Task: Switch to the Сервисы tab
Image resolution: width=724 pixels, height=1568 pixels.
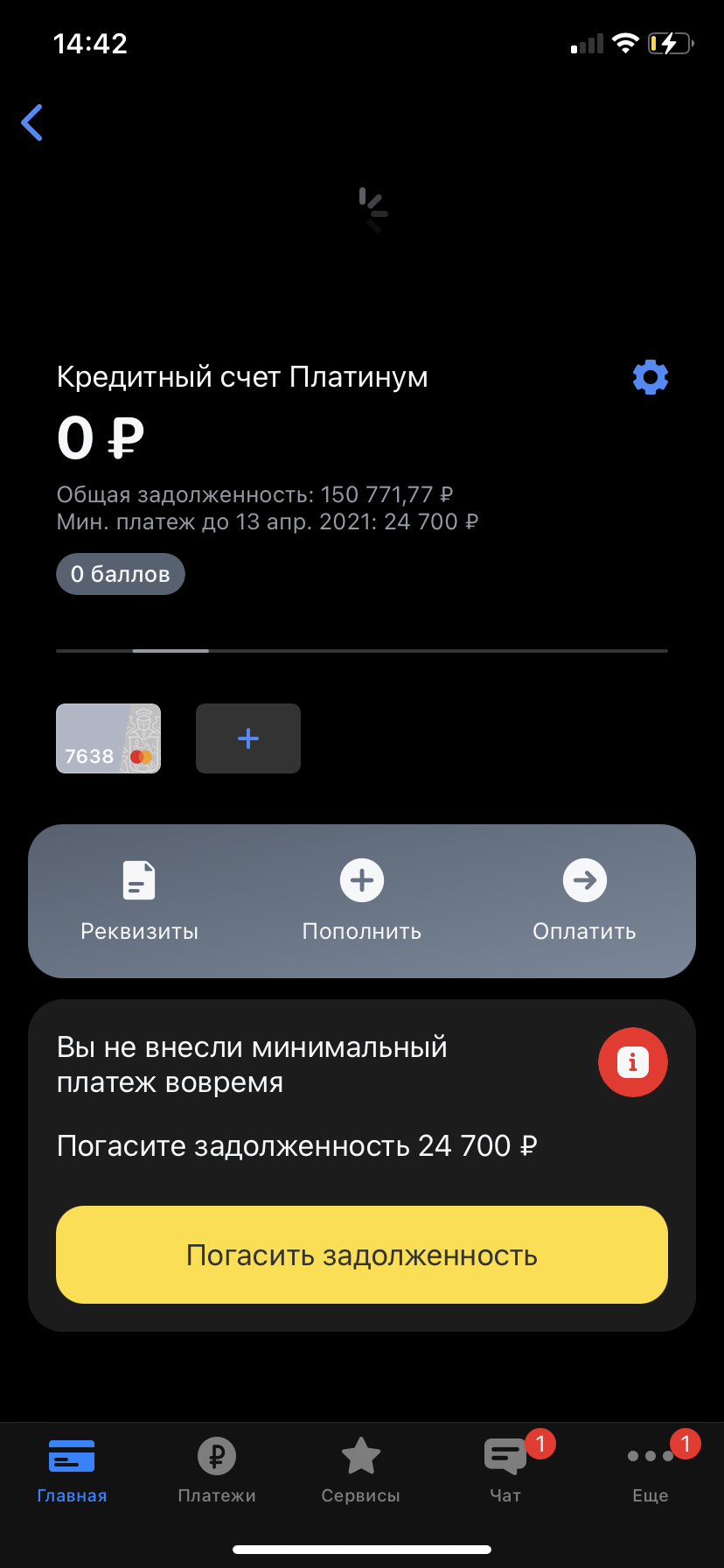Action: pyautogui.click(x=361, y=1472)
